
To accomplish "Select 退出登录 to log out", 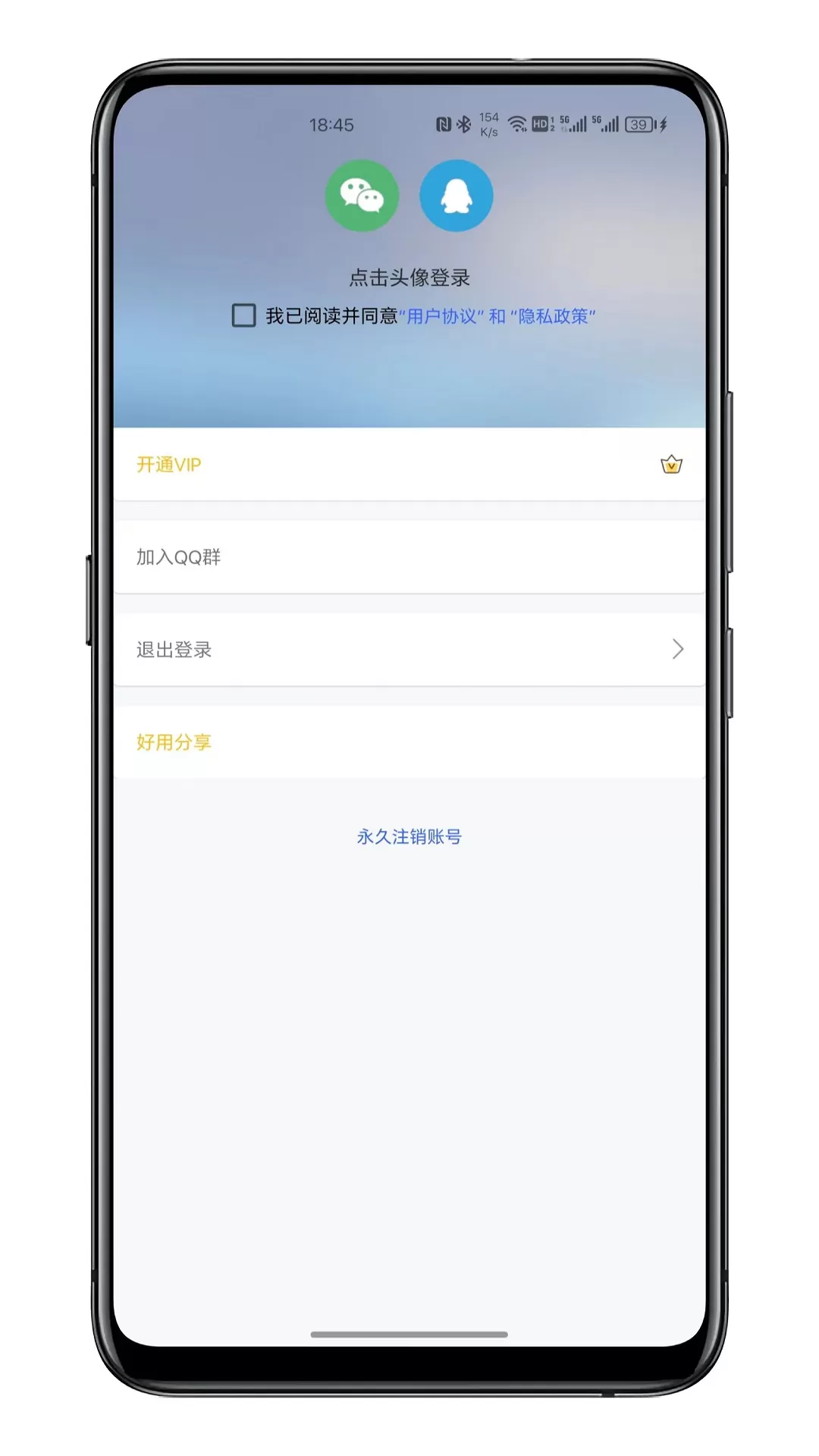I will click(409, 650).
